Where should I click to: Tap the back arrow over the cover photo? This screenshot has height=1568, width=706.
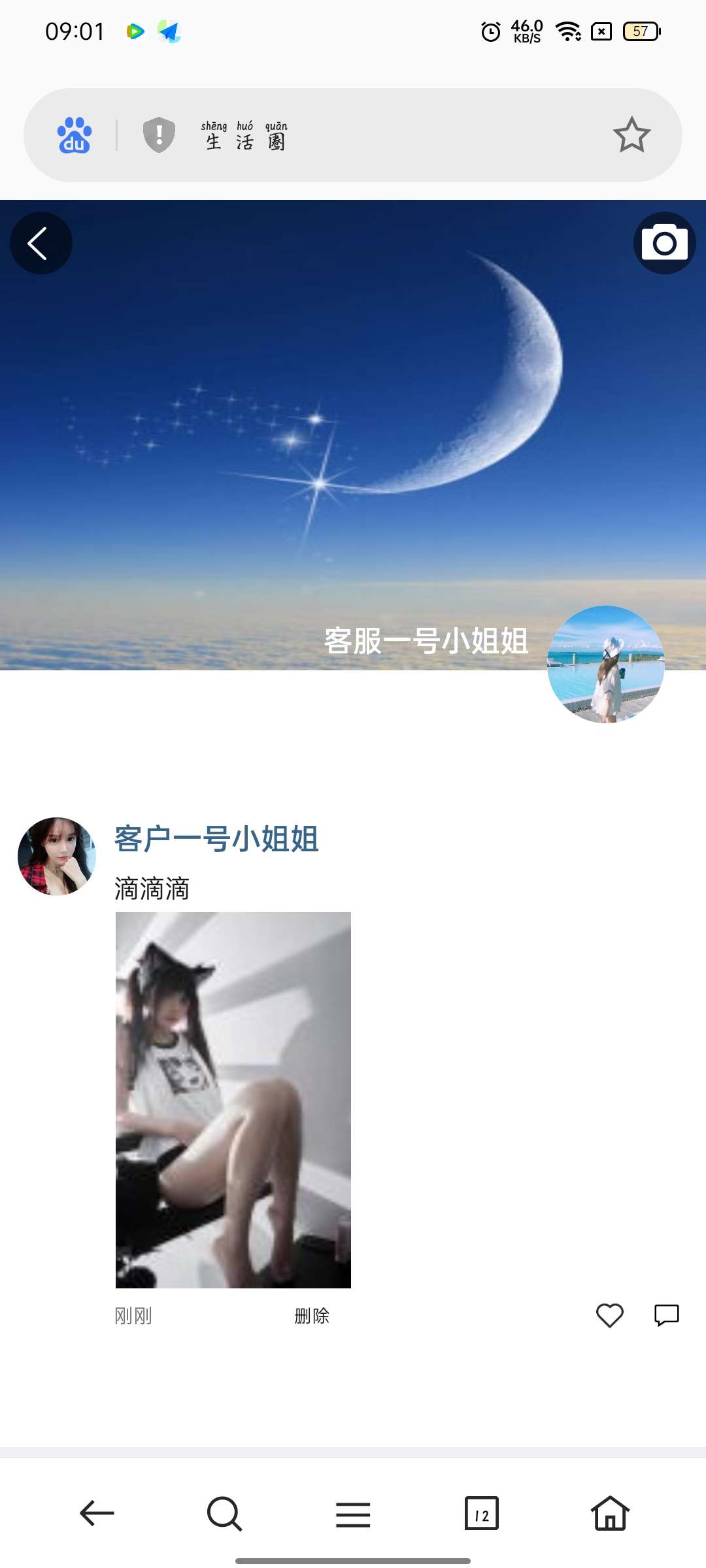click(x=41, y=243)
